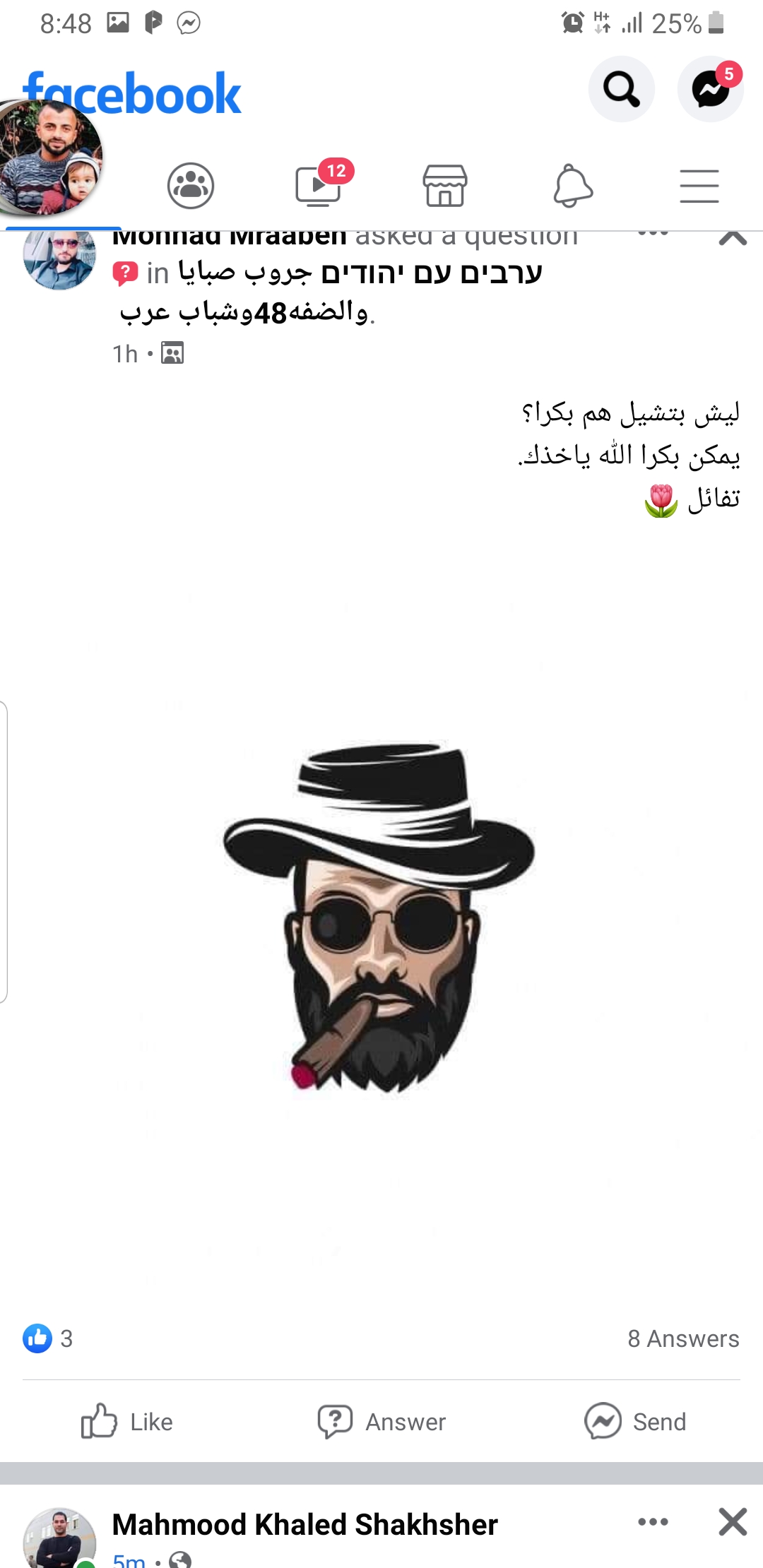The image size is (763, 1568).
Task: Open Facebook search
Action: (621, 89)
